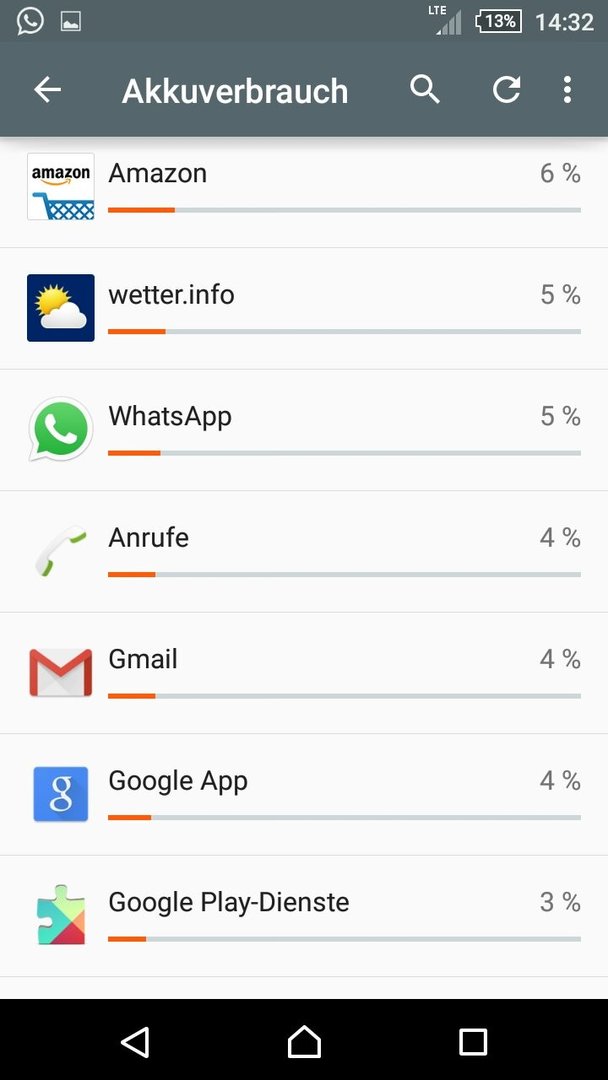The height and width of the screenshot is (1080, 608).
Task: Open Gmail battery usage
Action: coord(304,673)
